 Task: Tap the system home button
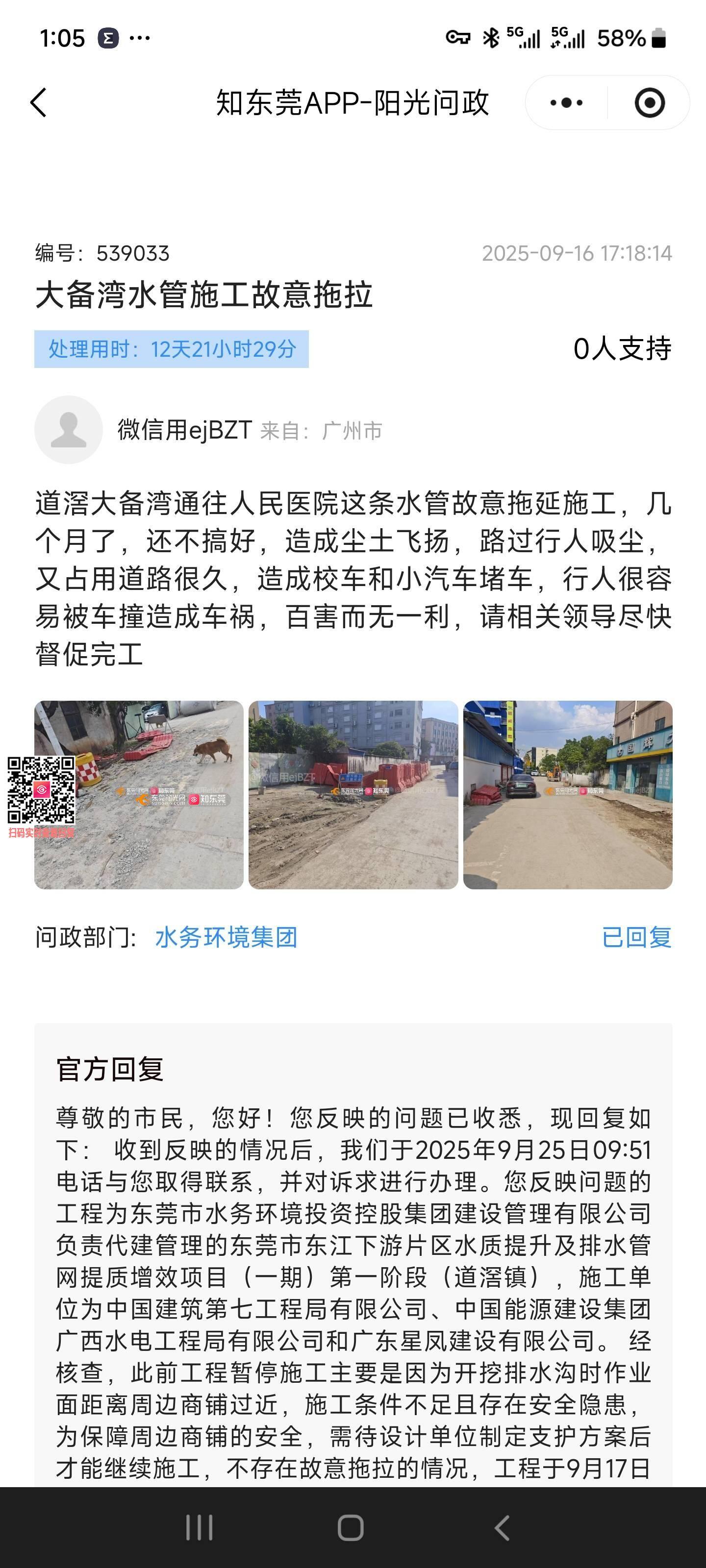point(350,1527)
